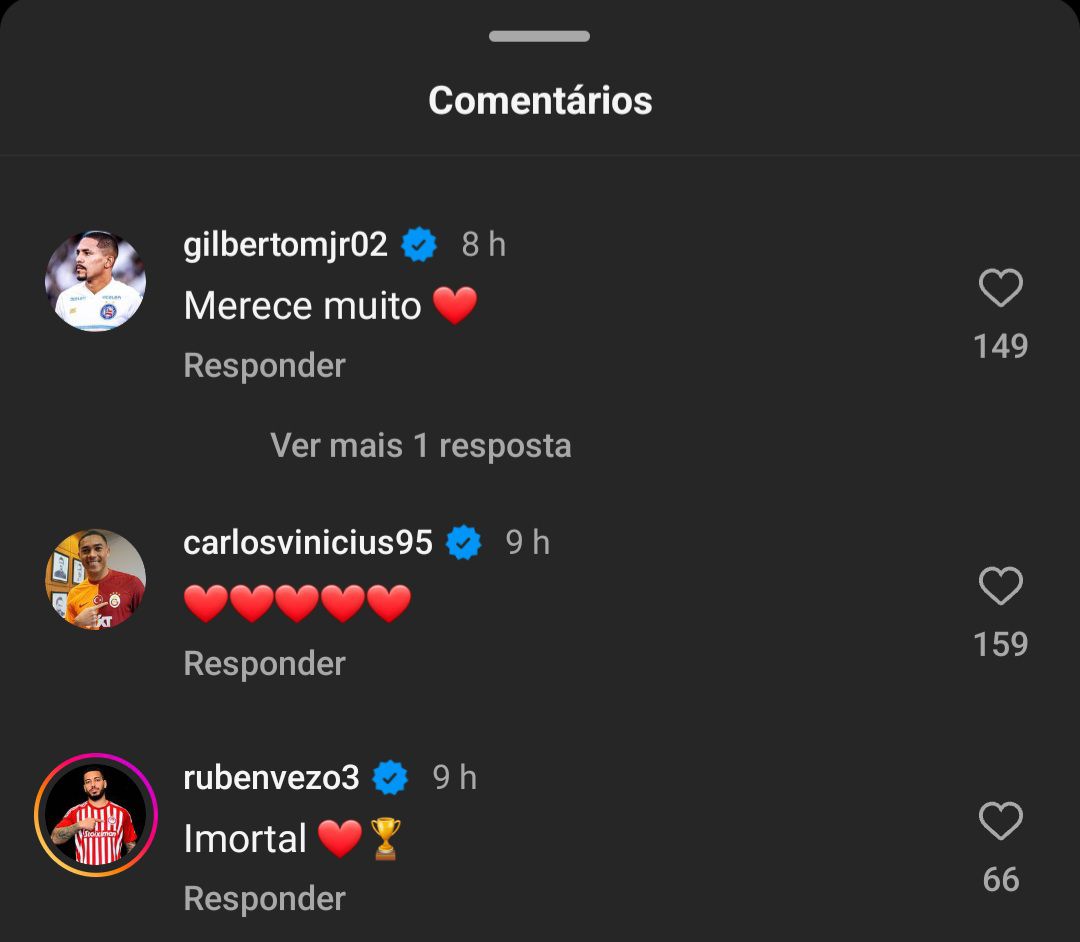Screen dimensions: 1080x942
Task: Reply to rubenvezo3's comment
Action: [264, 899]
